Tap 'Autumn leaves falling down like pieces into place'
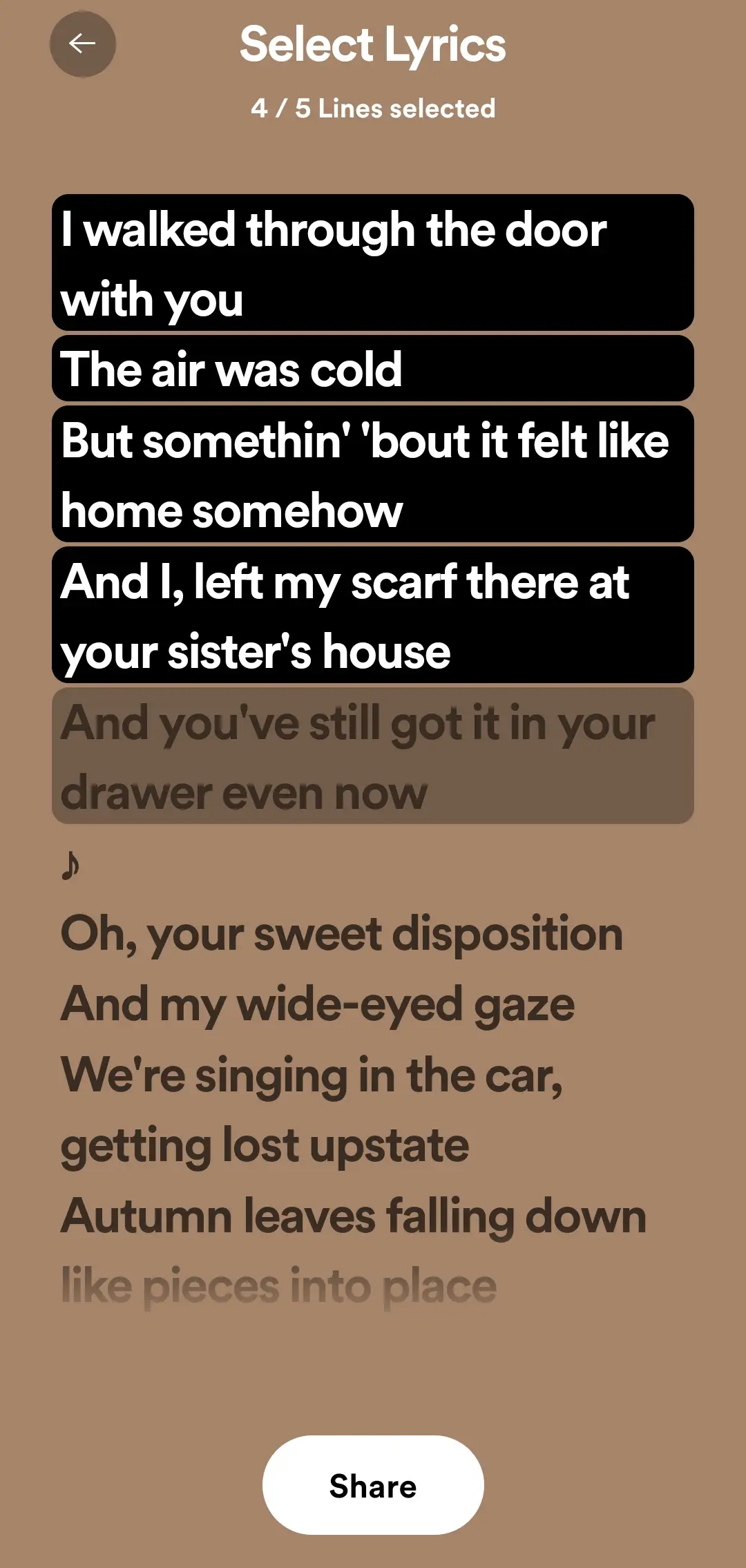 [x=354, y=1252]
